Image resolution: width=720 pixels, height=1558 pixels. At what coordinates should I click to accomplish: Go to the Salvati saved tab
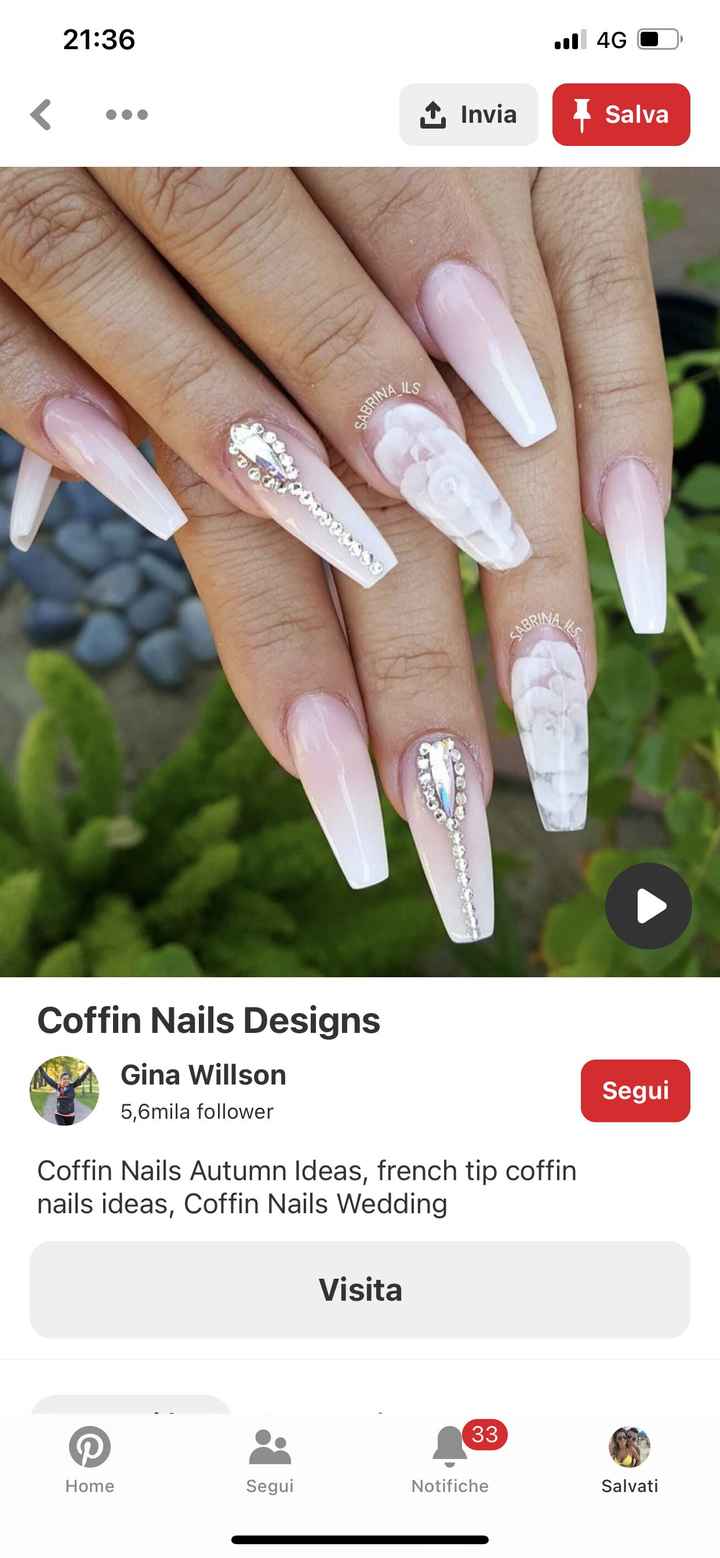pos(630,1460)
